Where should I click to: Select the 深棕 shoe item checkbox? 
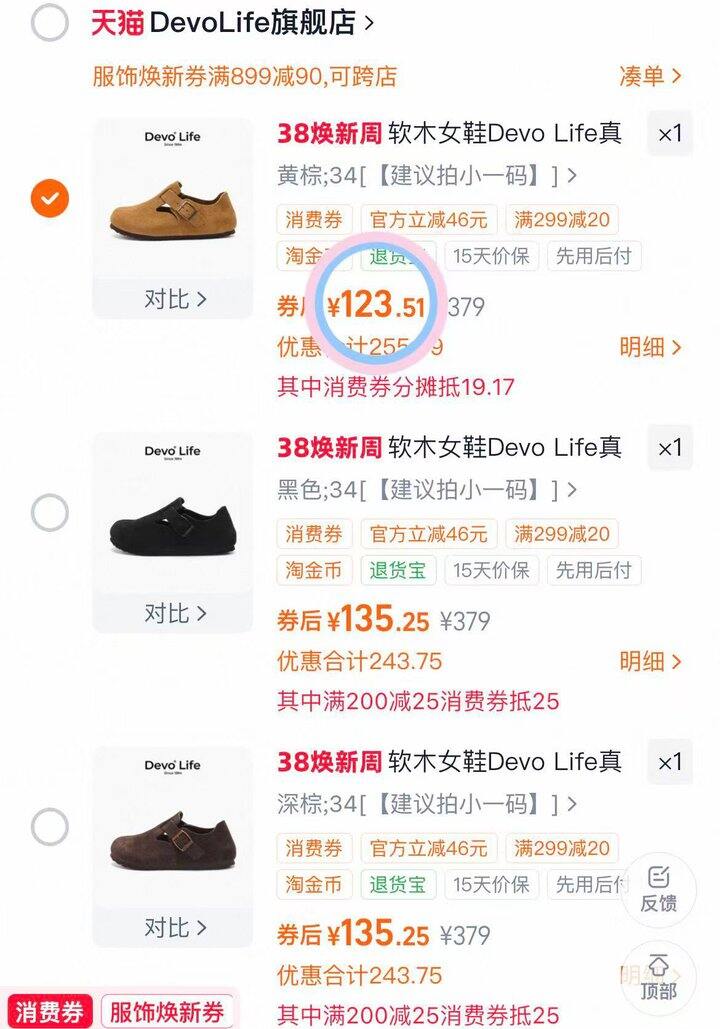pos(49,827)
